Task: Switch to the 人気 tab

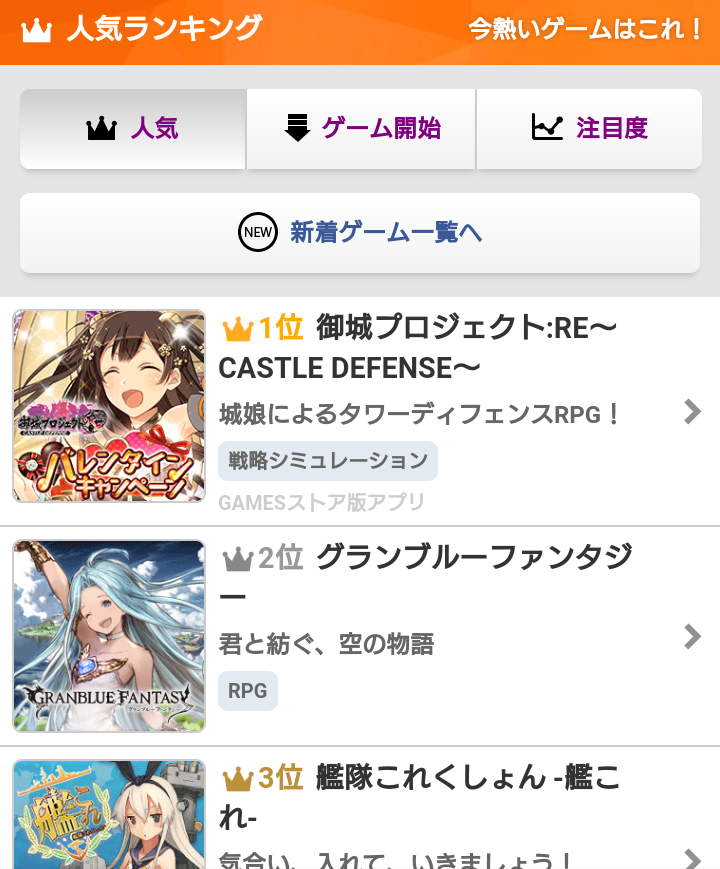Action: (133, 129)
